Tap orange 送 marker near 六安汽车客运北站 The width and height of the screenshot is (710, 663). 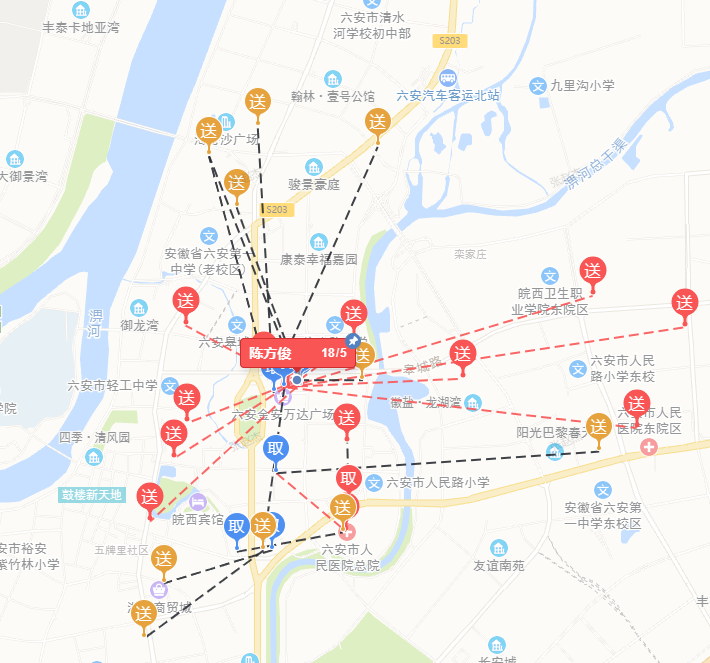pyautogui.click(x=377, y=122)
